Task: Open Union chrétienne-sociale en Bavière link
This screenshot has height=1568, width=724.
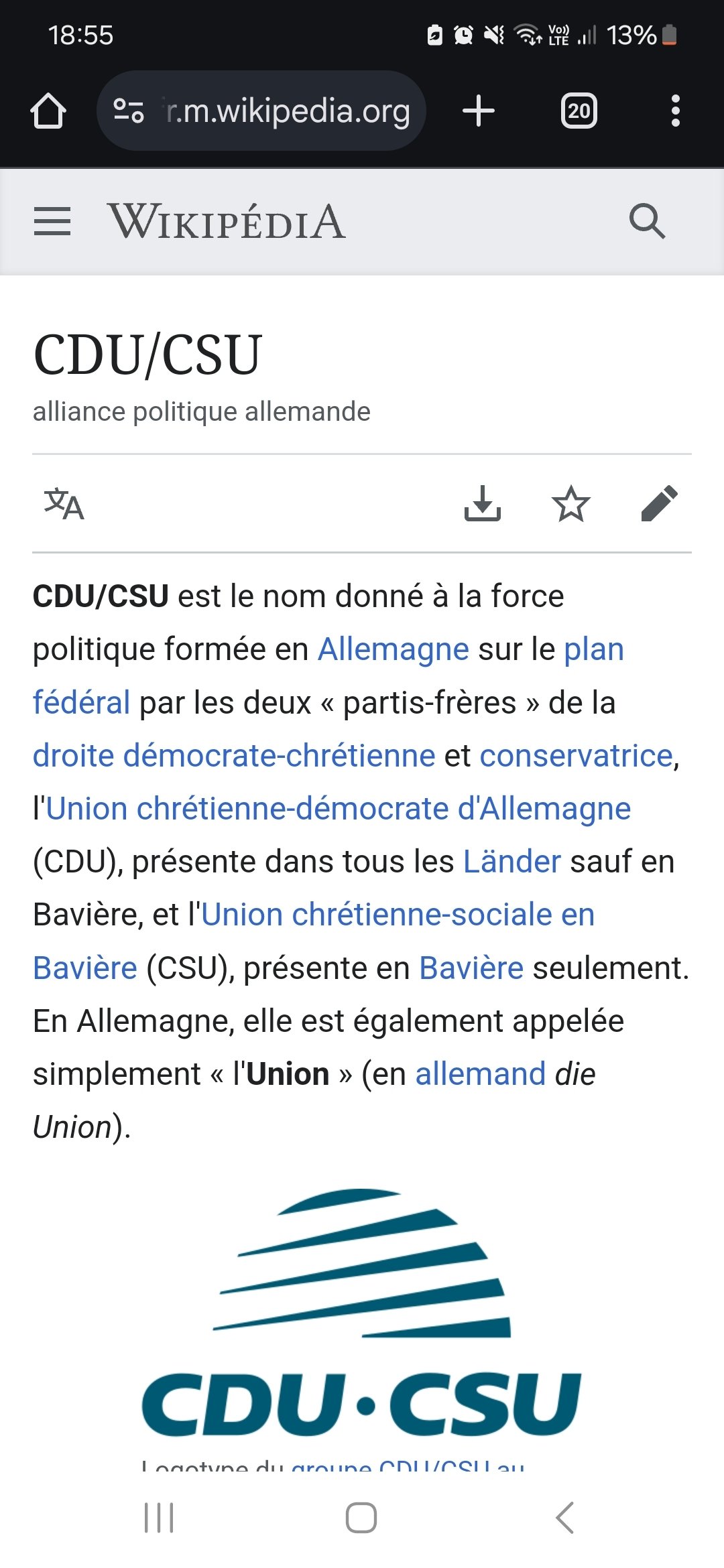Action: click(398, 915)
